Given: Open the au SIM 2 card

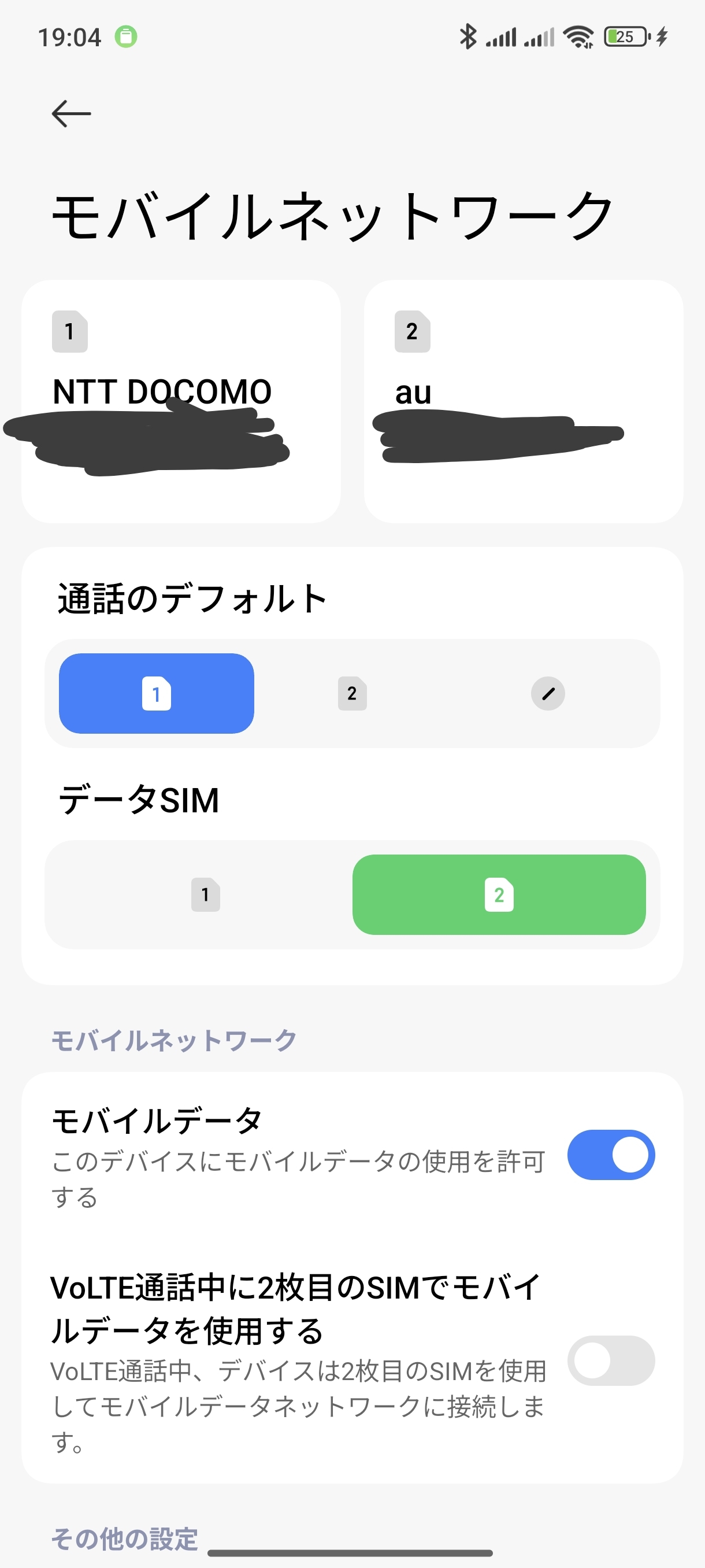Looking at the screenshot, I should click(x=523, y=401).
